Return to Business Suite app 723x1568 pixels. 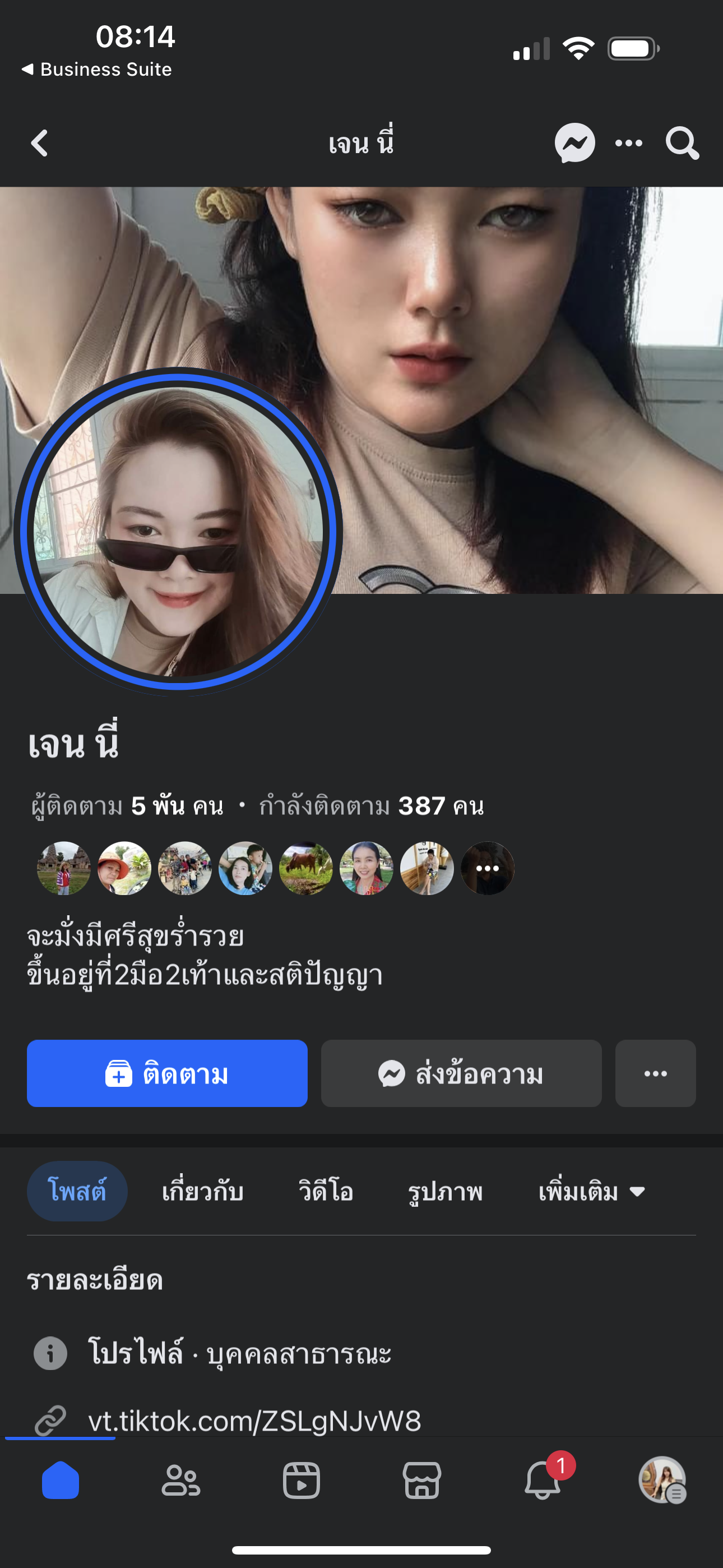pos(98,70)
